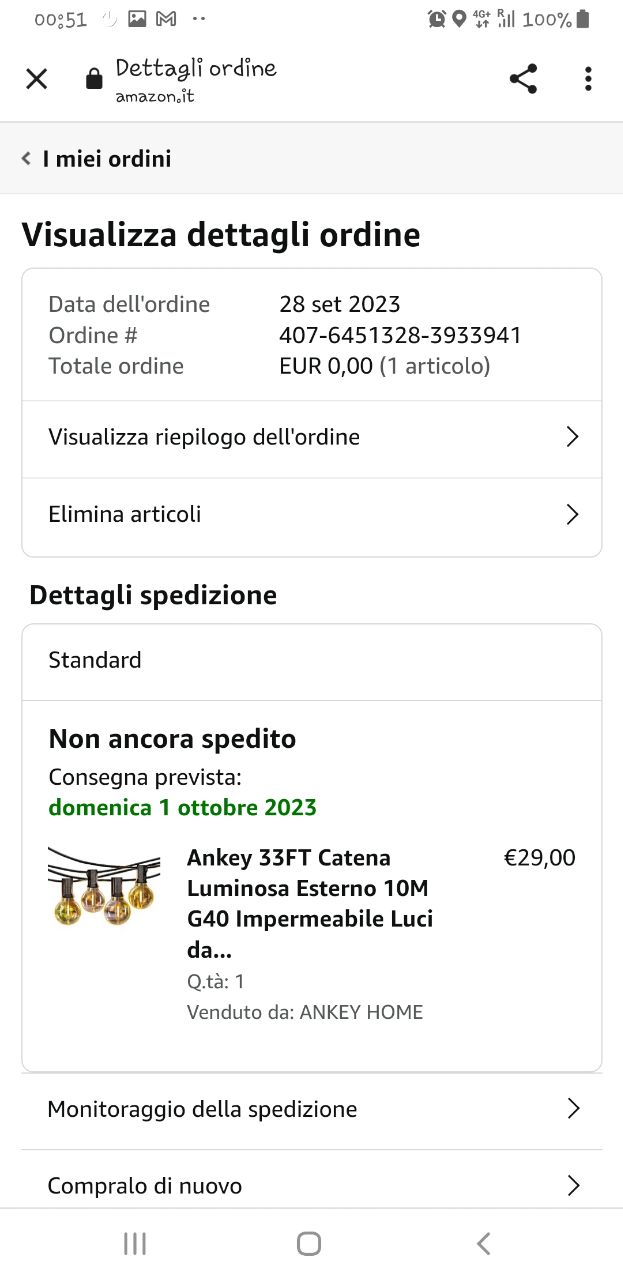
Task: Share this order details page
Action: [523, 79]
